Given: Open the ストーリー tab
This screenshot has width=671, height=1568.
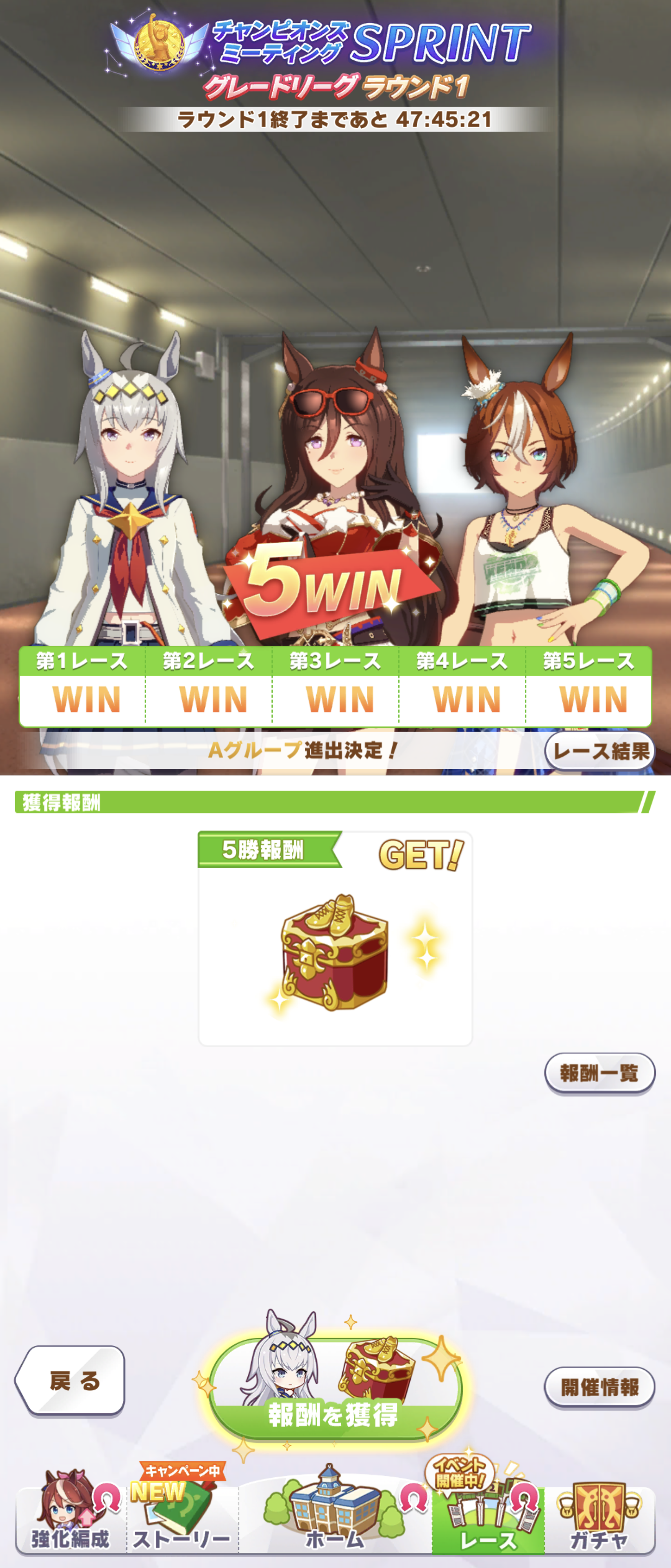Looking at the screenshot, I should pyautogui.click(x=182, y=1520).
